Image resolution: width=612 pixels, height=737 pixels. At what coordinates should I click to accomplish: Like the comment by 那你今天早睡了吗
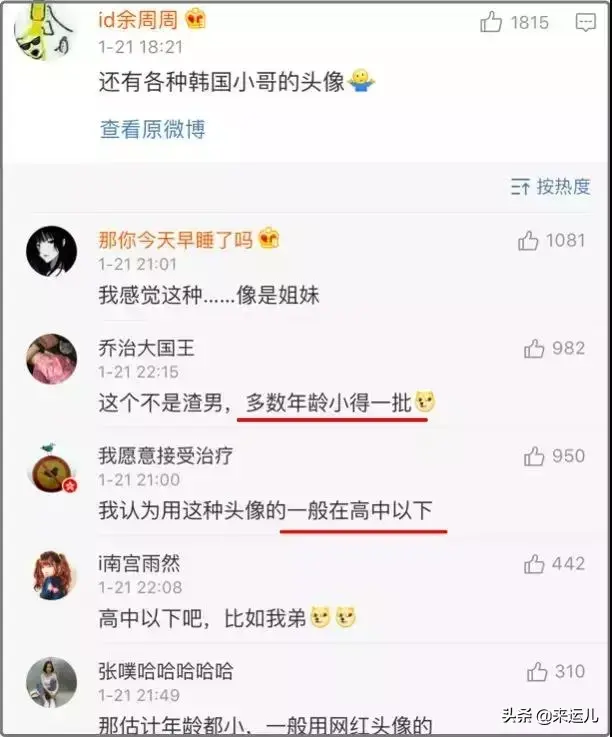[x=528, y=240]
